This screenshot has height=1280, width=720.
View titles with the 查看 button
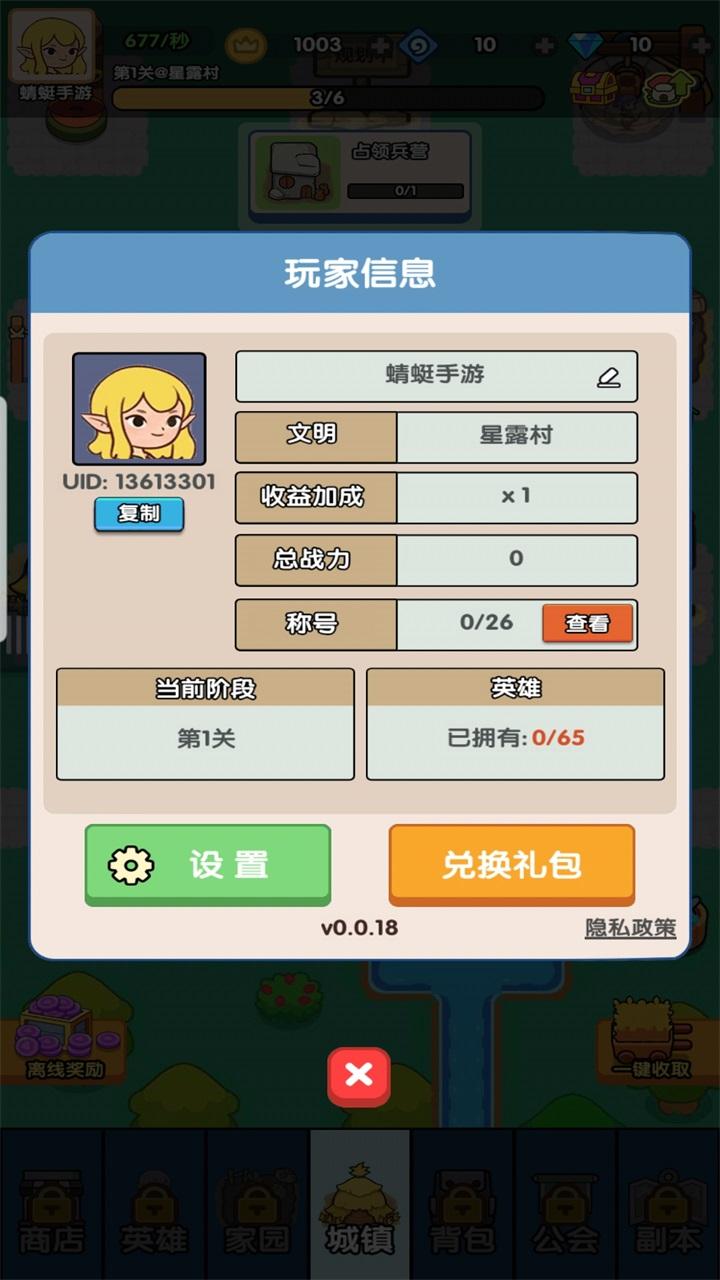click(587, 623)
